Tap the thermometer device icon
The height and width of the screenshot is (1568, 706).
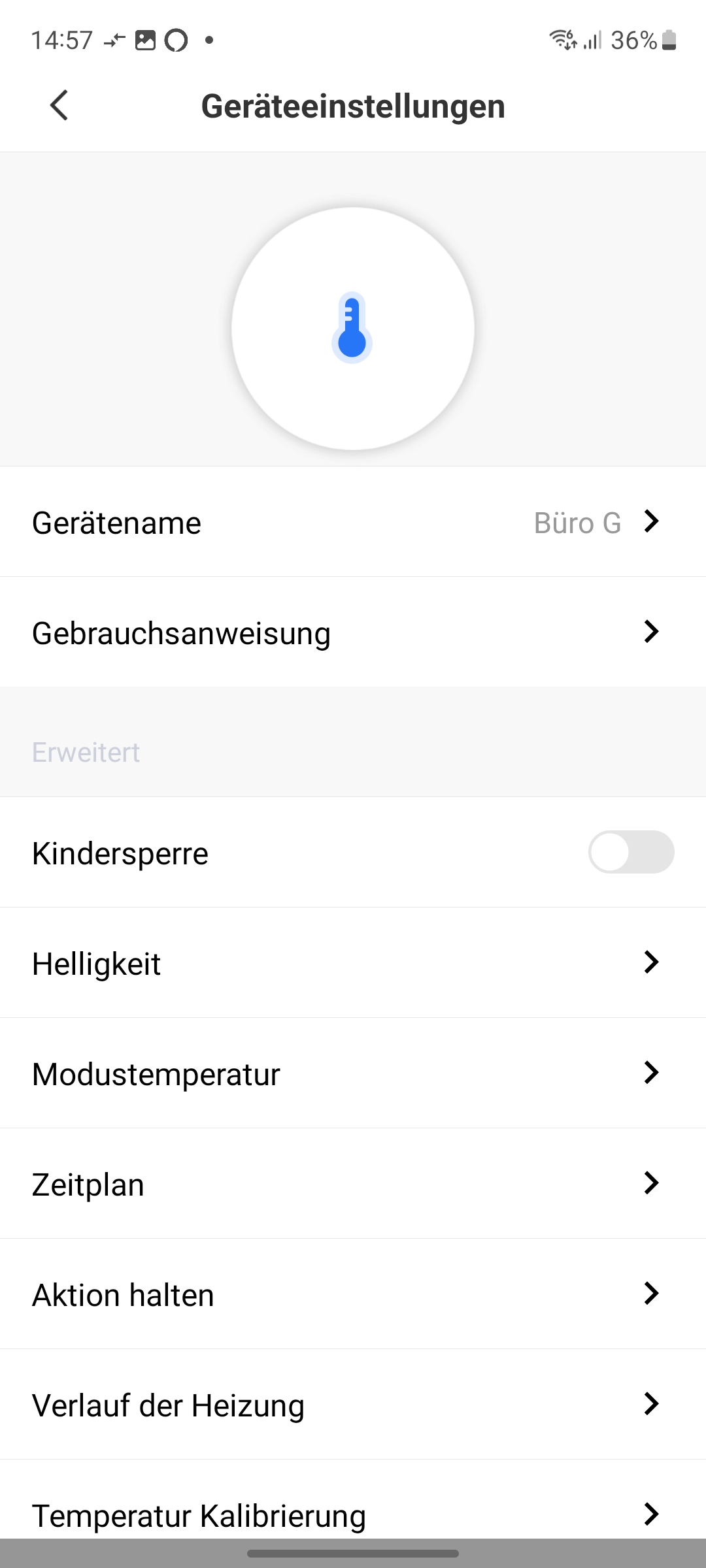[352, 328]
